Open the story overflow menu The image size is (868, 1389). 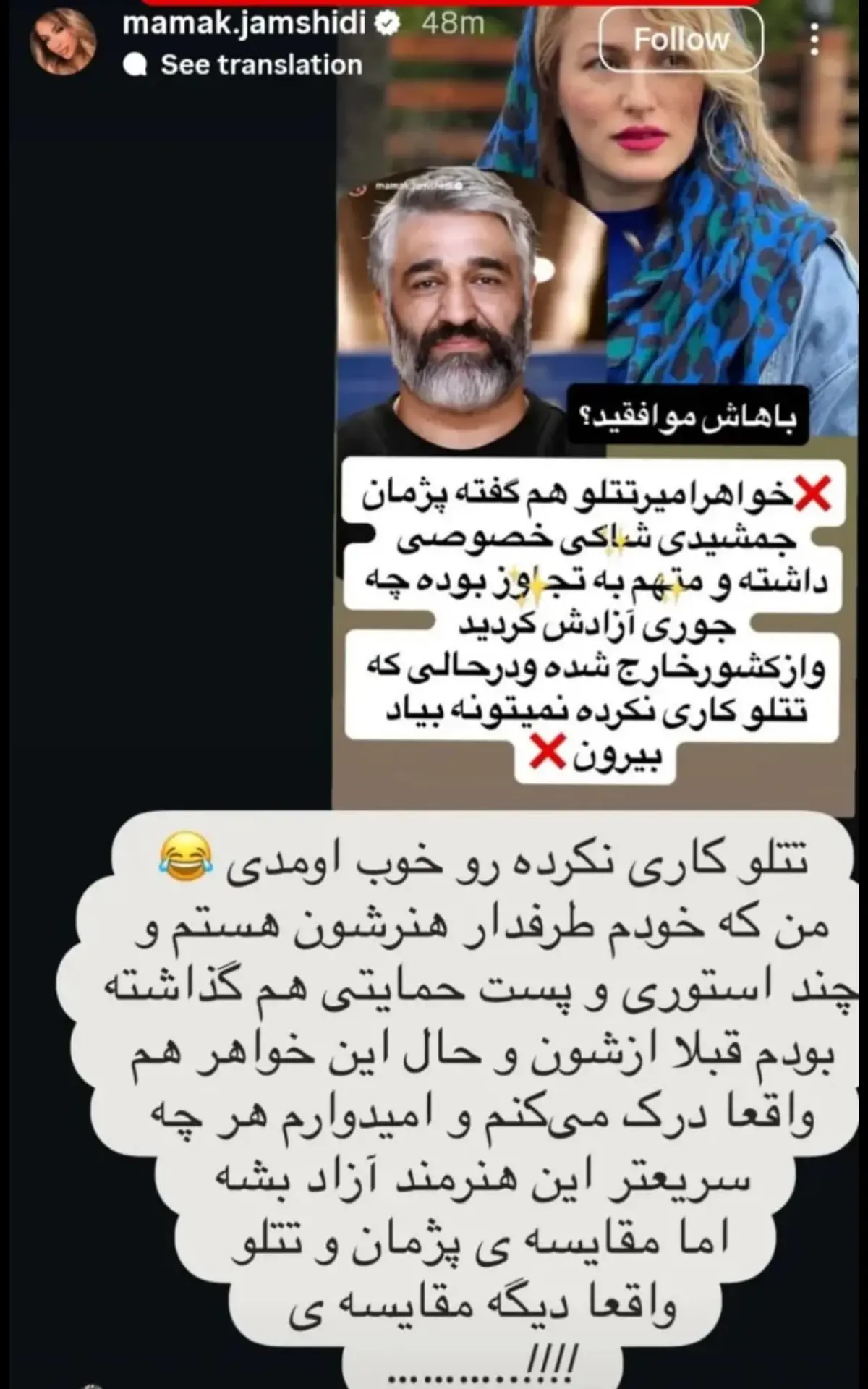[814, 39]
